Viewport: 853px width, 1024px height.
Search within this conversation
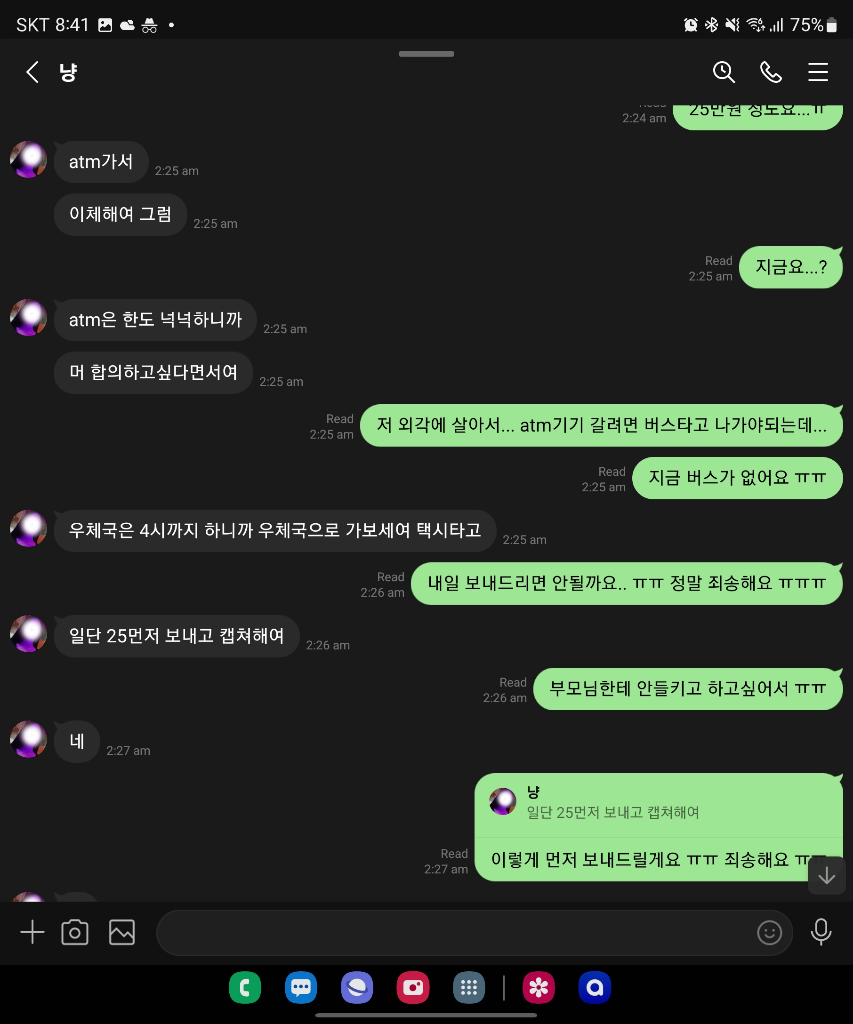click(x=723, y=72)
